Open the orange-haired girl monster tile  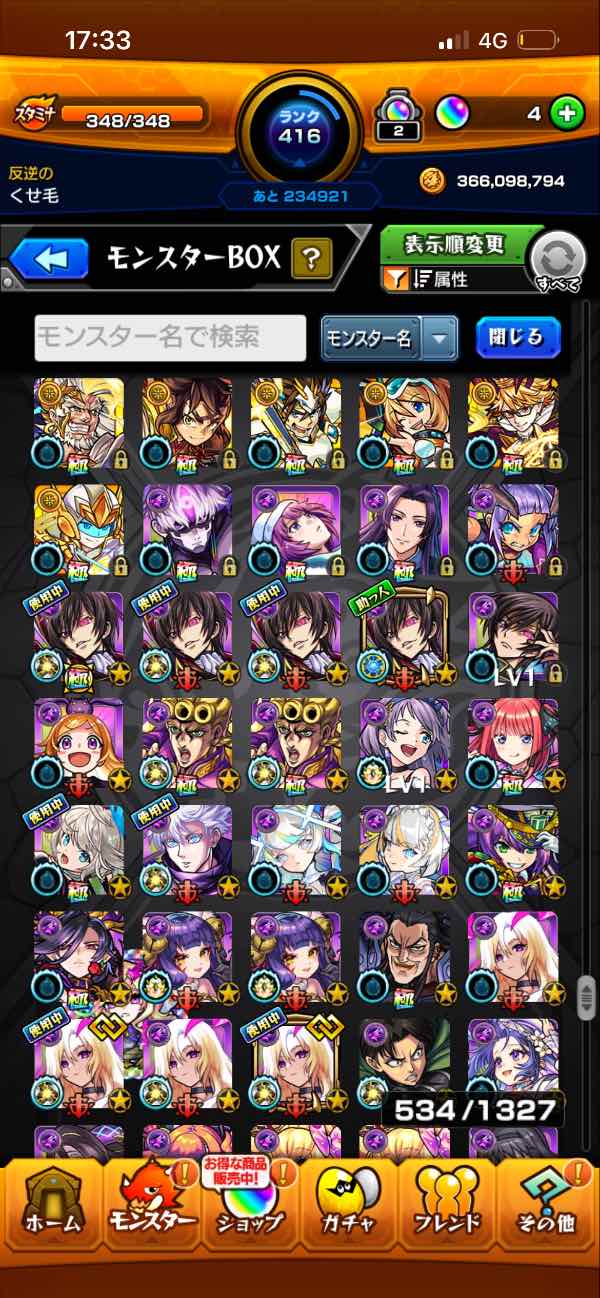79,746
